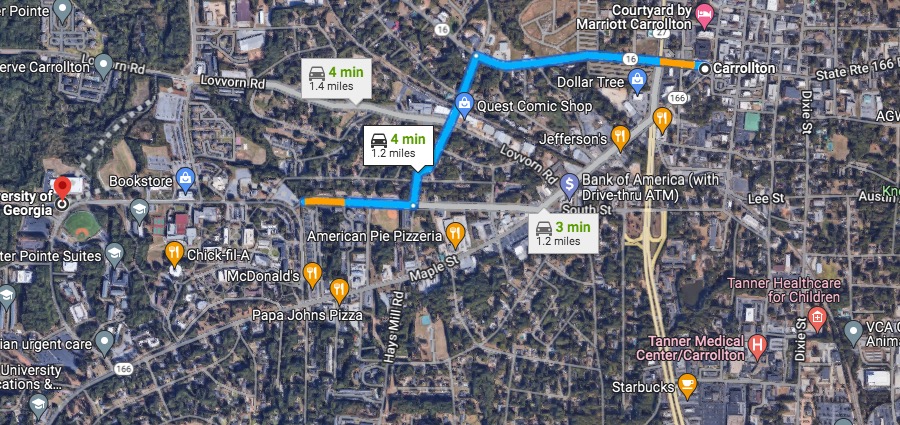
Task: Tap the red destination pin at the university
Action: click(x=61, y=188)
